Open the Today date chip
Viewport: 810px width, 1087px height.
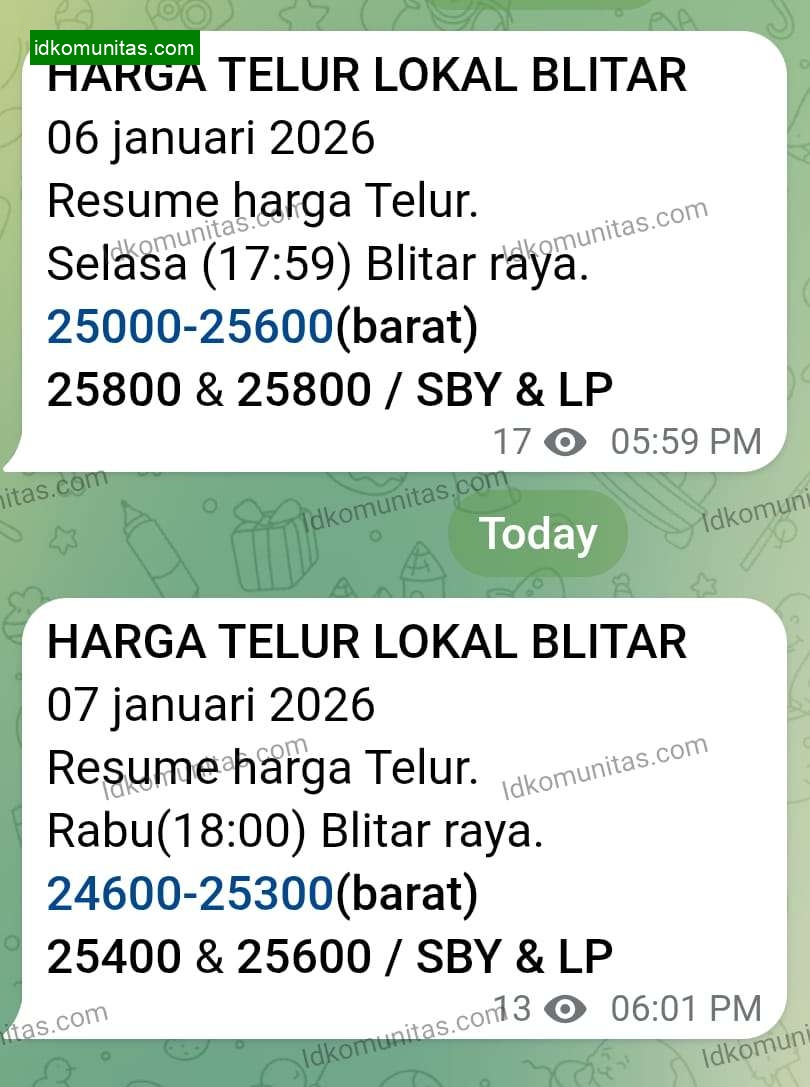(x=537, y=534)
